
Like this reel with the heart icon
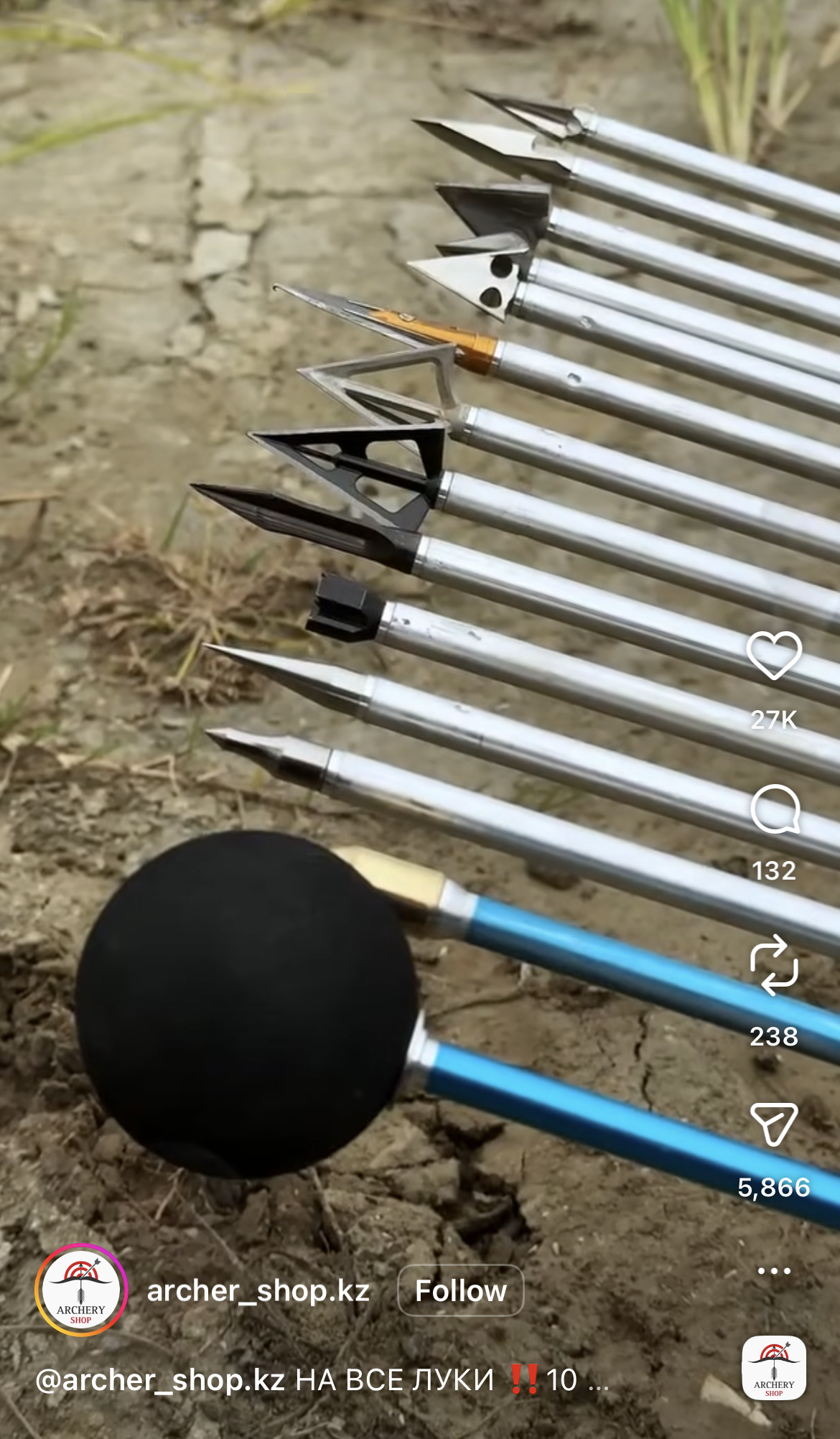[774, 655]
